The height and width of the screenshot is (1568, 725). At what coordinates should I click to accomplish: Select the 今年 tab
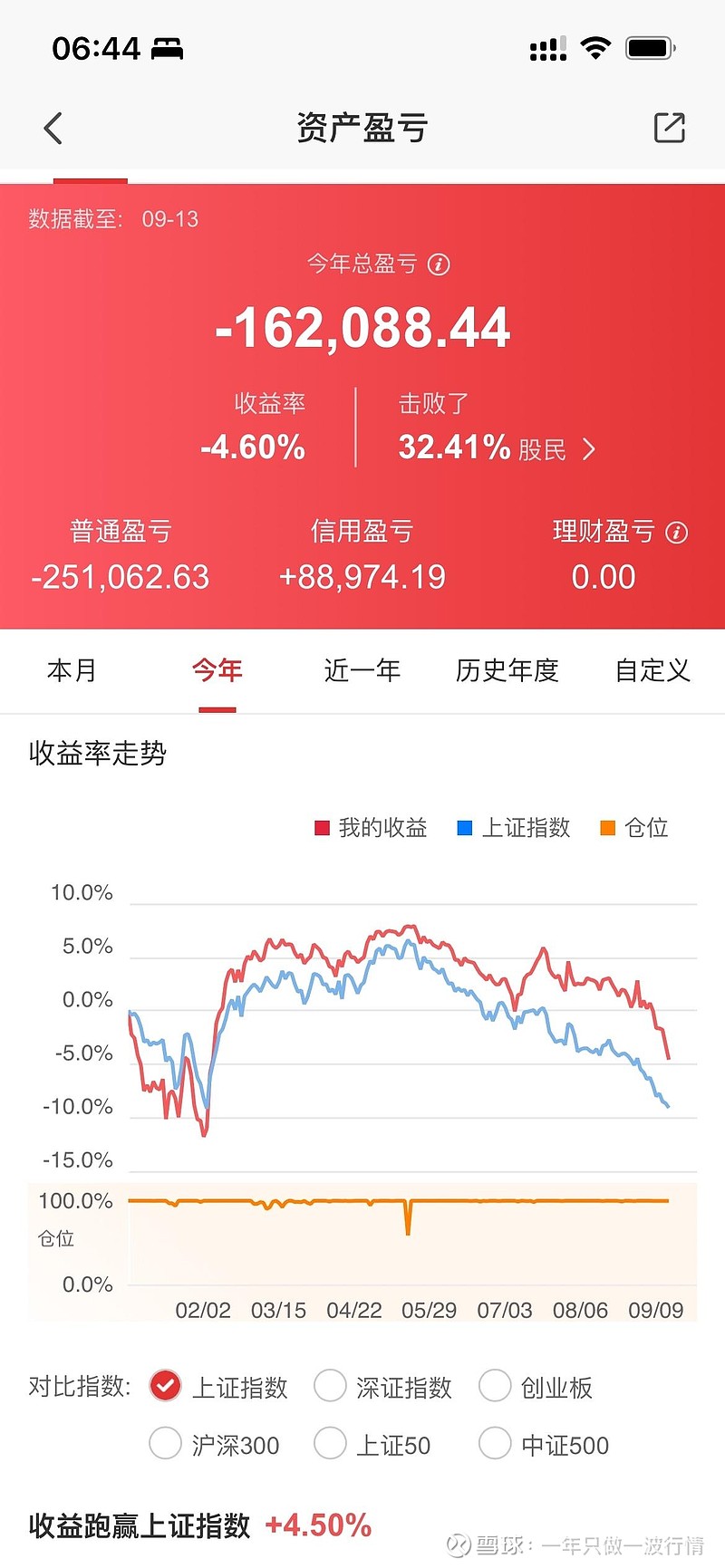[217, 670]
